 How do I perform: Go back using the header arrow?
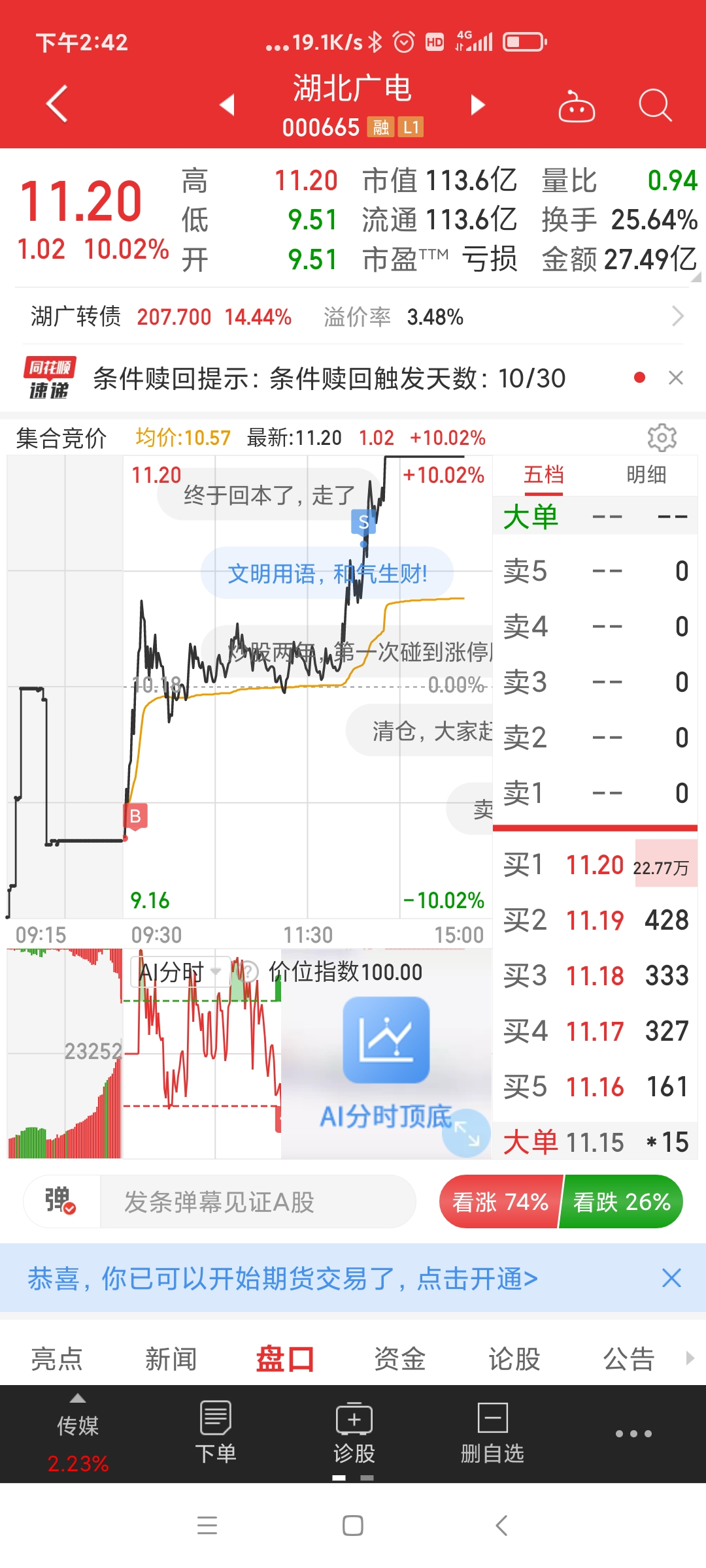(58, 104)
